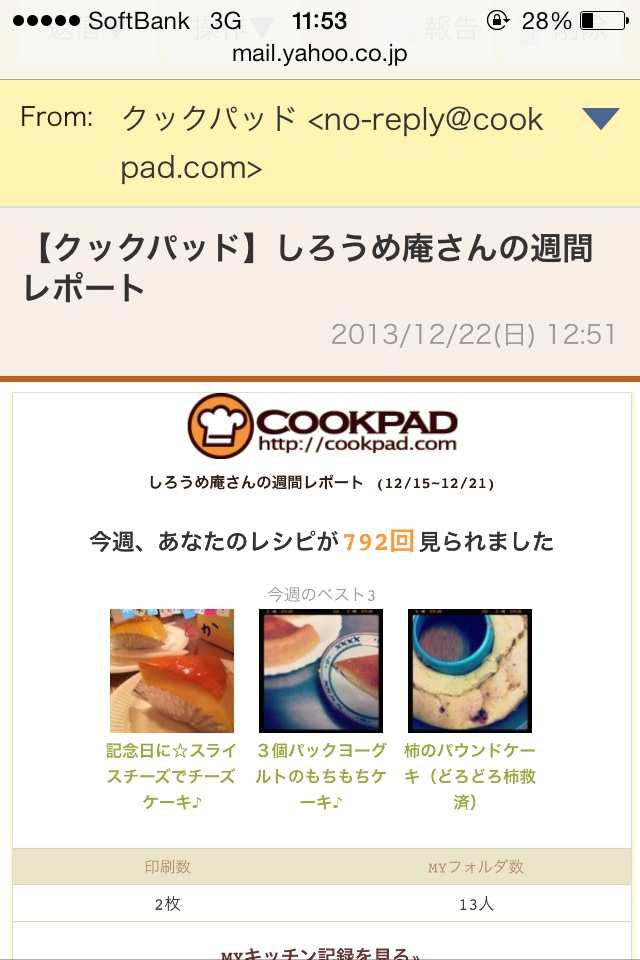Expand the sender details arrow

pos(601,119)
